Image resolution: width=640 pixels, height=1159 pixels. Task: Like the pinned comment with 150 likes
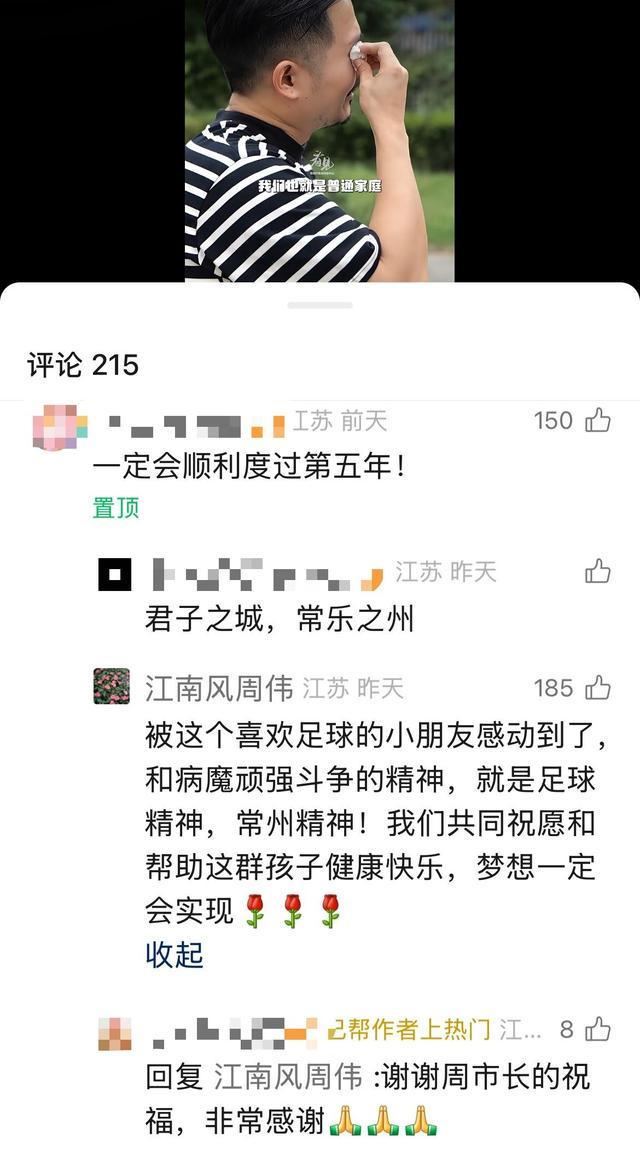(598, 421)
